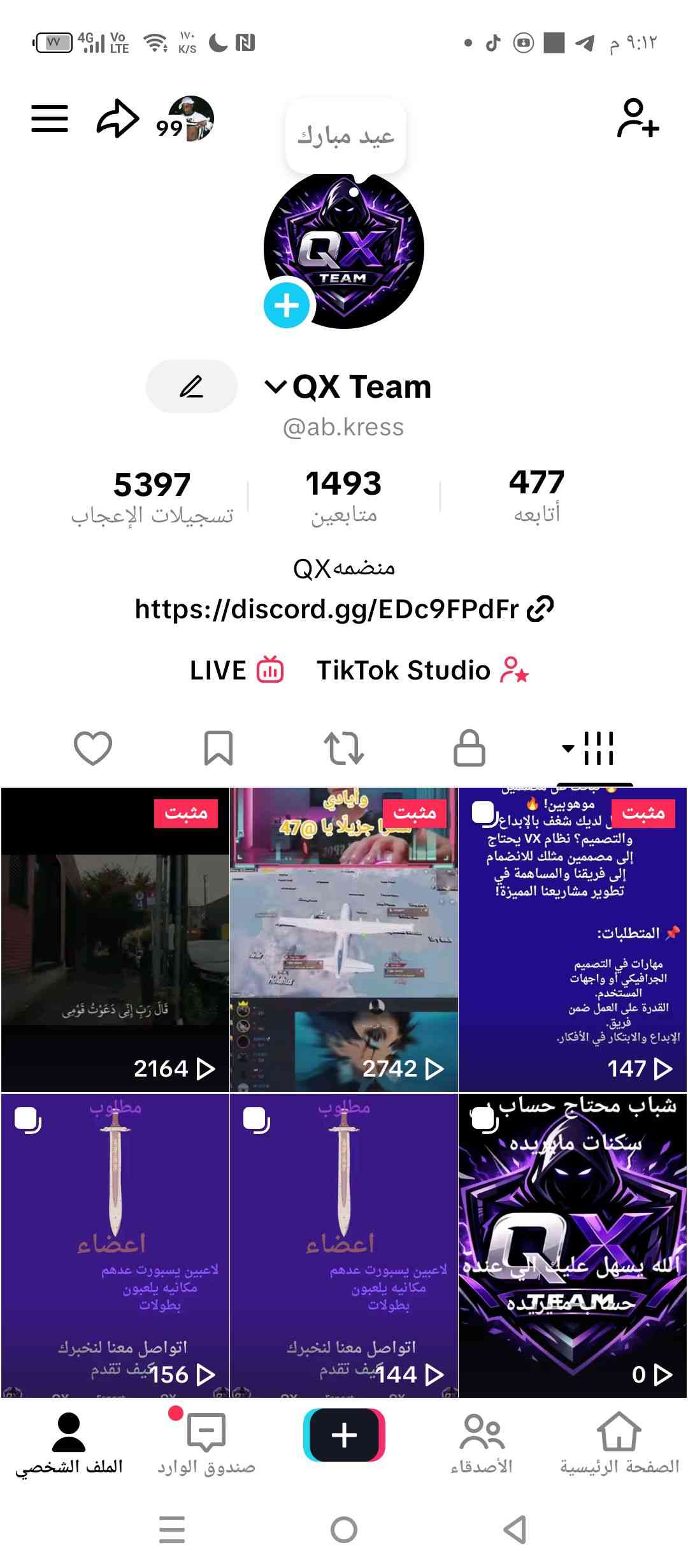Switch to reposts tab

(x=344, y=748)
